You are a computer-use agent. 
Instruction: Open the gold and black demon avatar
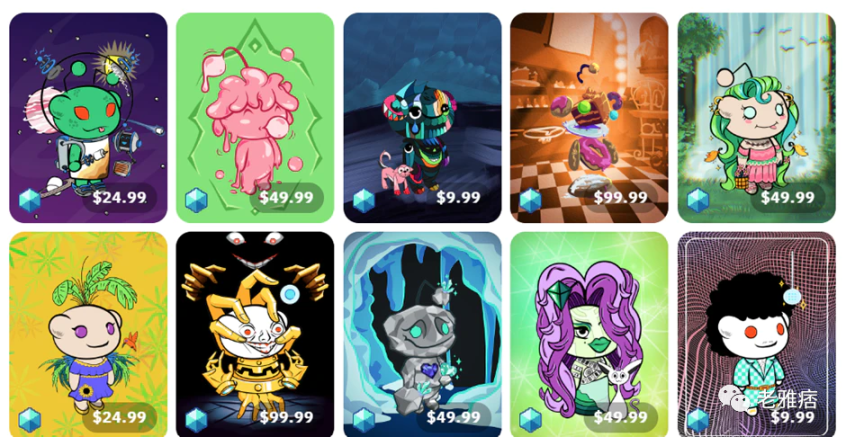click(254, 333)
